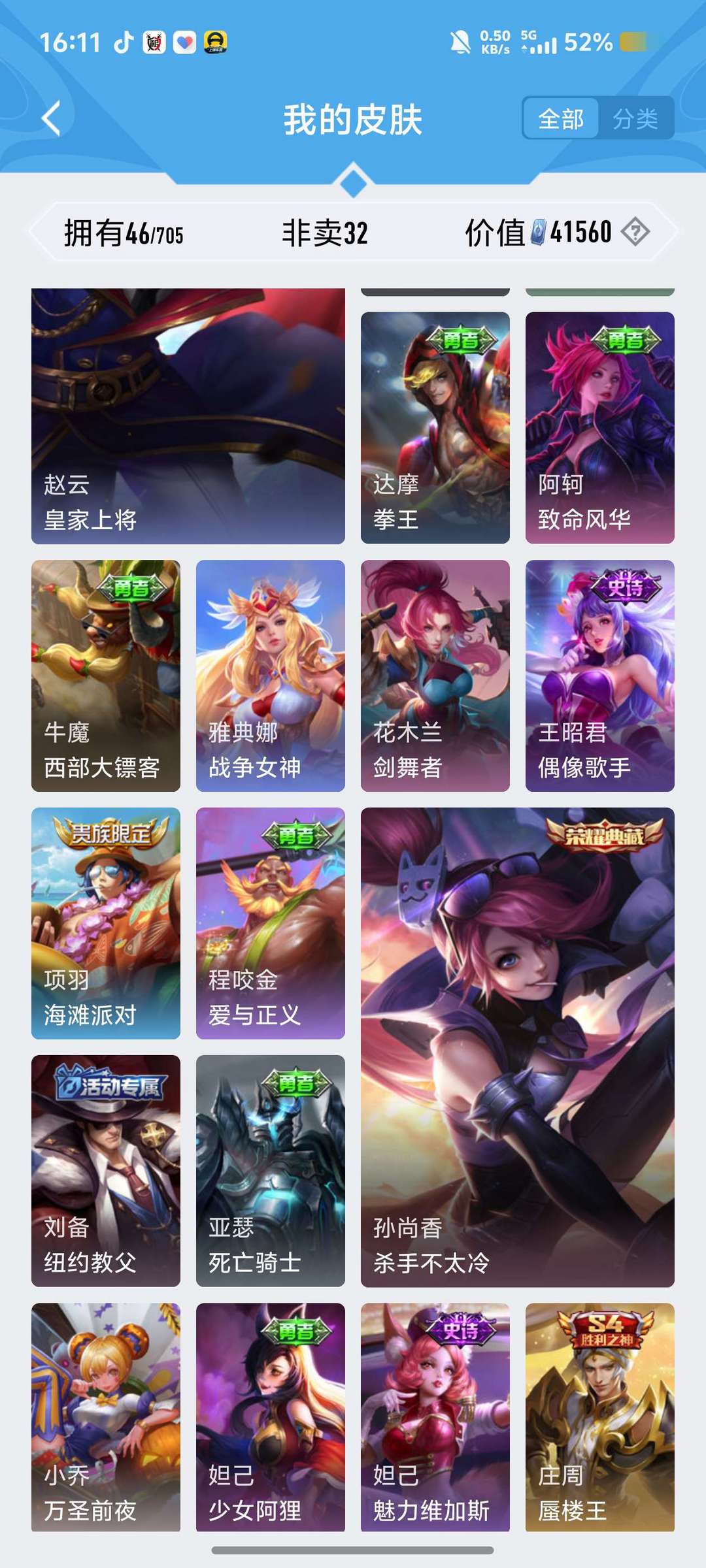The width and height of the screenshot is (706, 1568).
Task: Open the 赵云 皇家上将 skin card
Action: pyautogui.click(x=188, y=416)
